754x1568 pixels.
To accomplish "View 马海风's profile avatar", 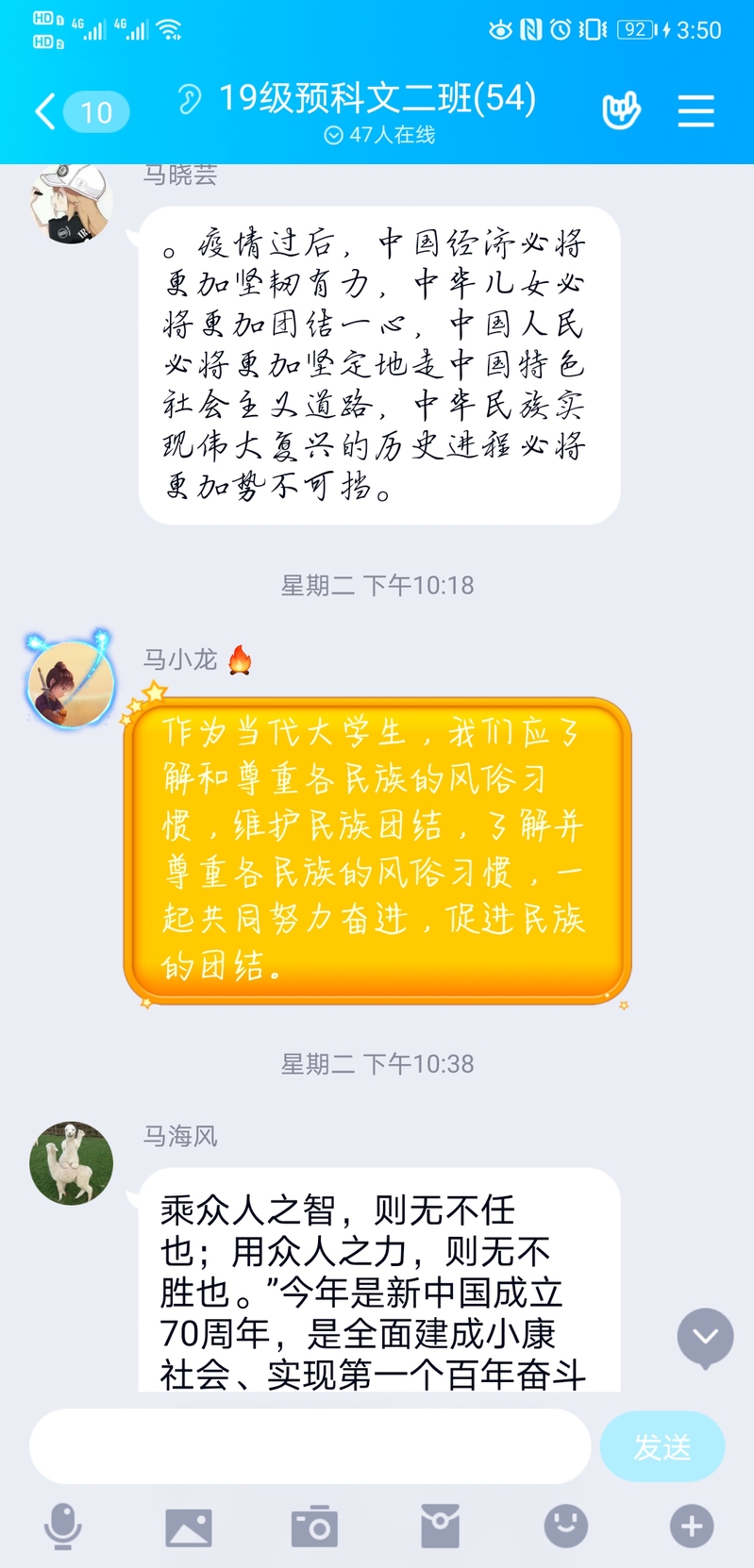I will 72,1162.
